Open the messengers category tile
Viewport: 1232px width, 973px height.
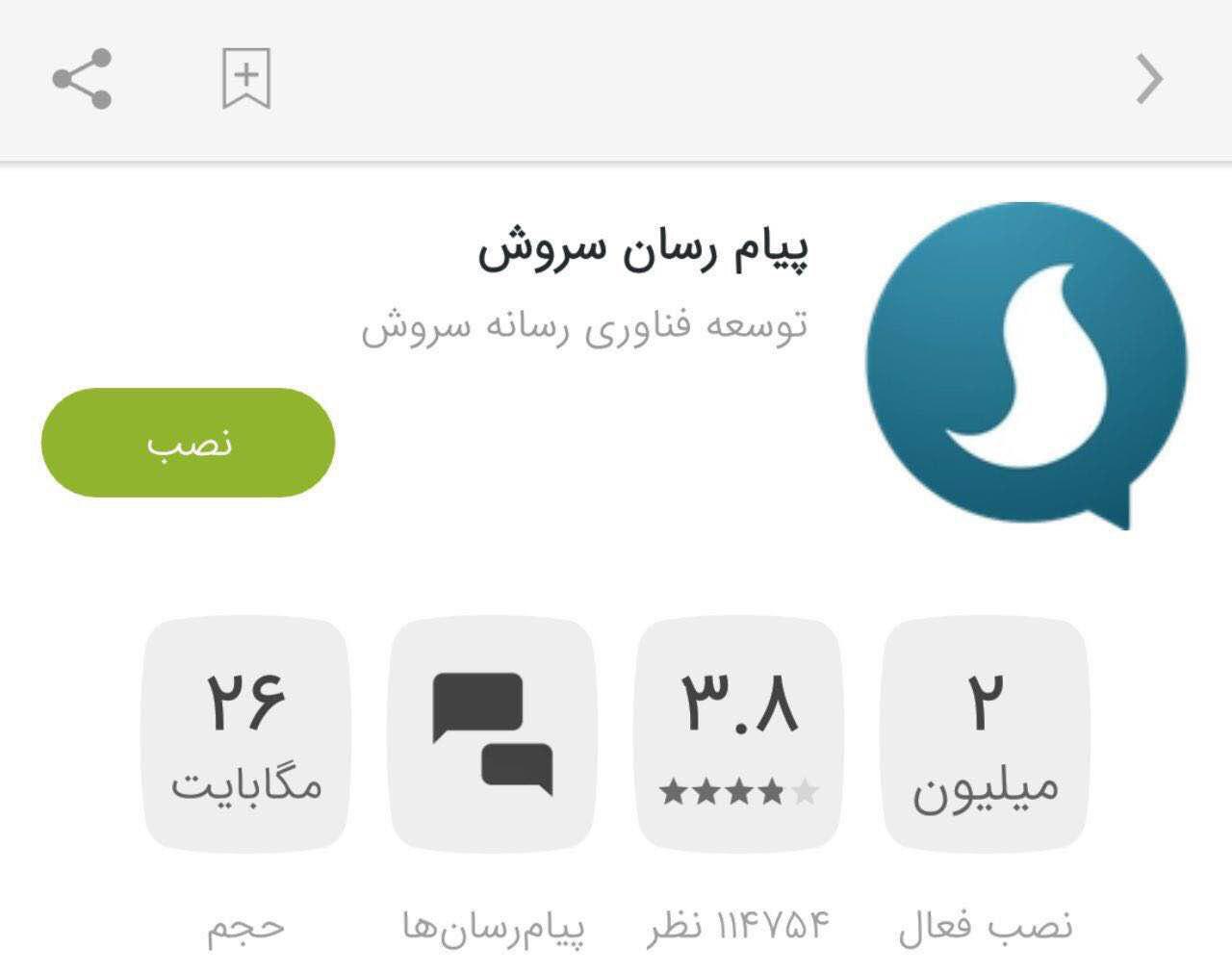click(492, 734)
